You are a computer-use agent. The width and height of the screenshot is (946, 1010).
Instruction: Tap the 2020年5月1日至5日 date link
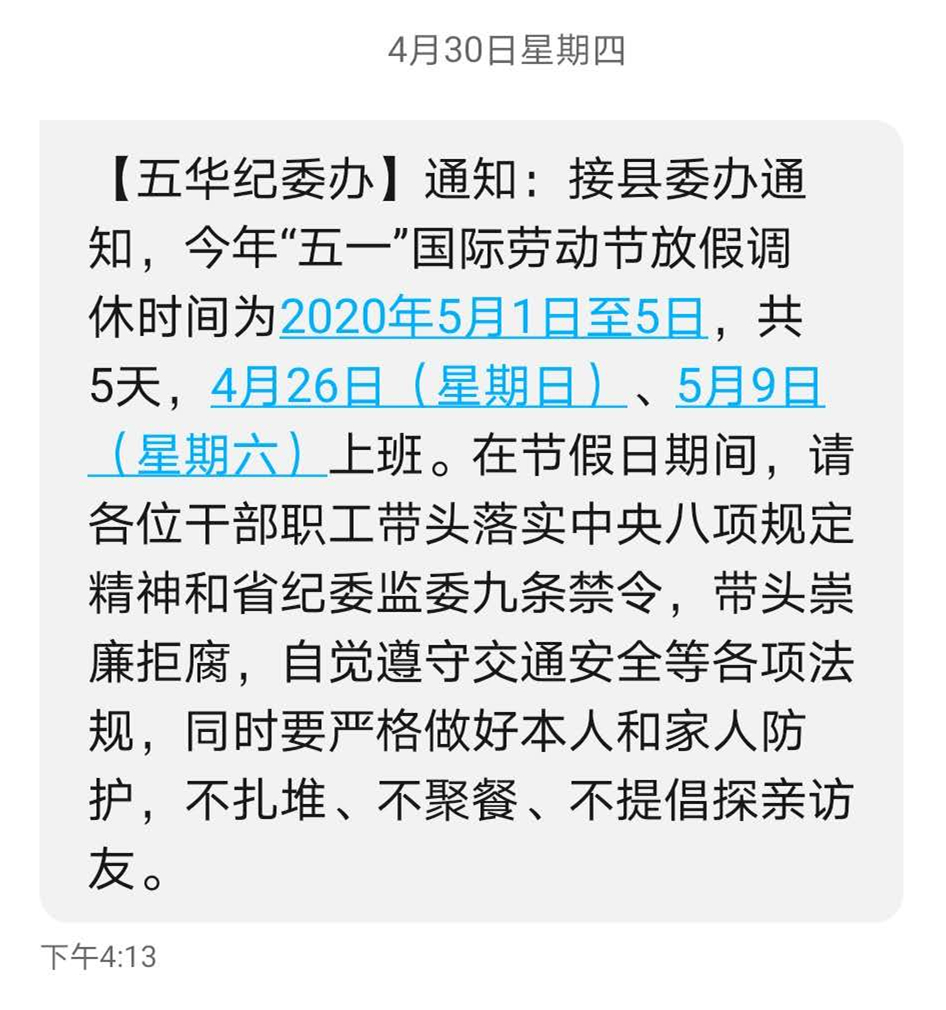pos(494,319)
